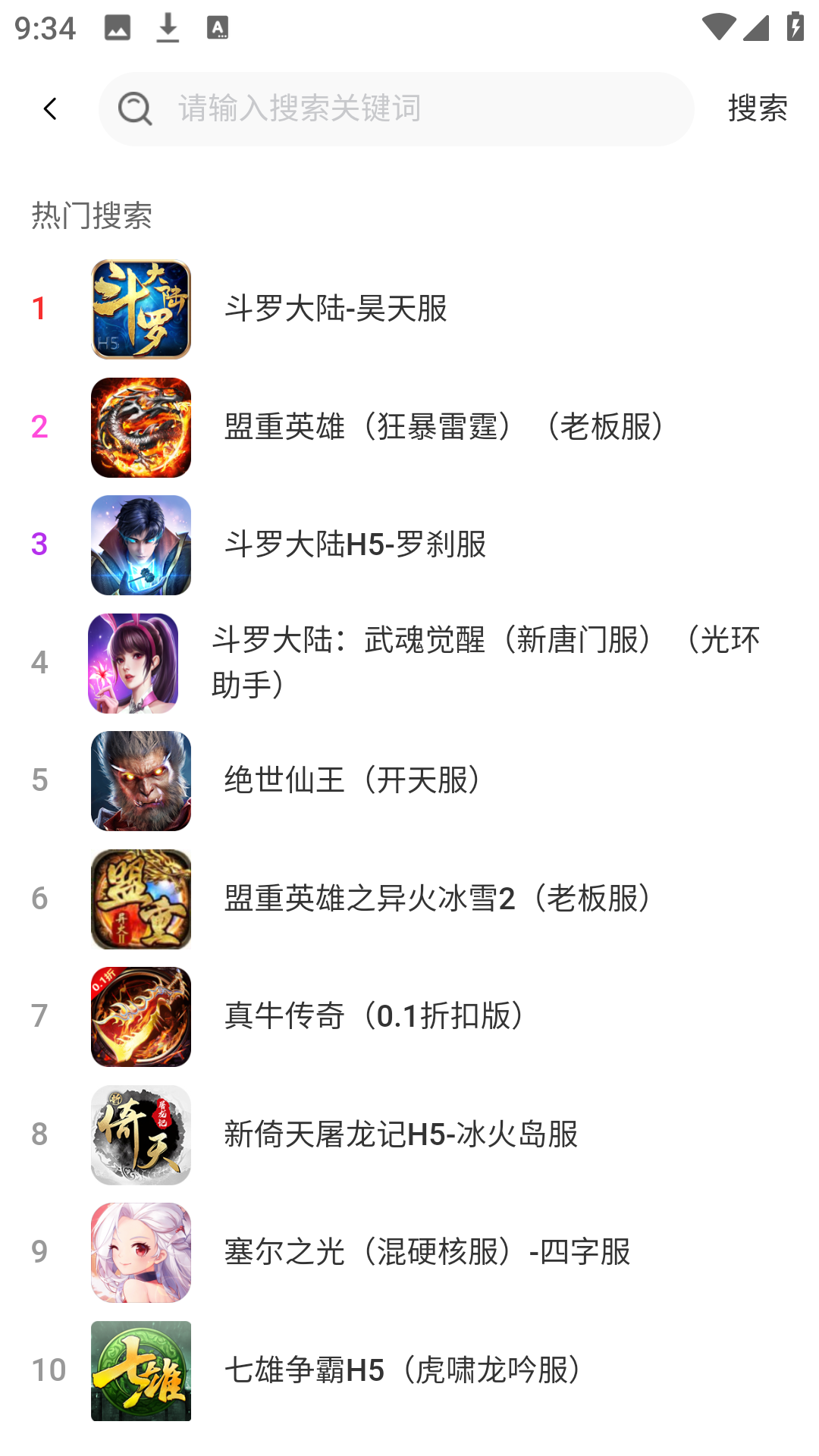Screen dimensions: 819x1456
Task: Select the 真牛传奇 0.1折 icon
Action: pyautogui.click(x=140, y=1016)
